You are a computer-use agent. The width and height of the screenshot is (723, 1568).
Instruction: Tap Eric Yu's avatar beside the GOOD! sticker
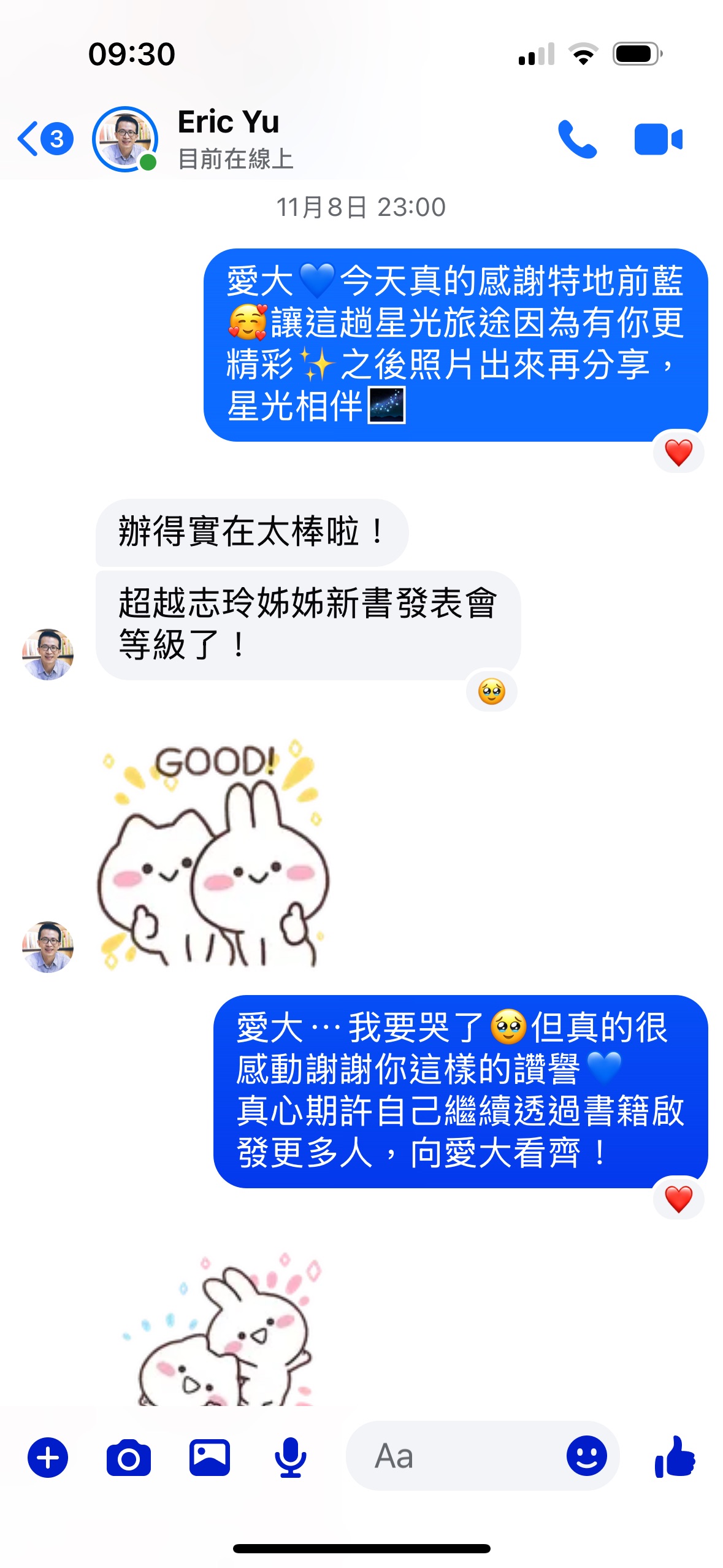(x=48, y=947)
